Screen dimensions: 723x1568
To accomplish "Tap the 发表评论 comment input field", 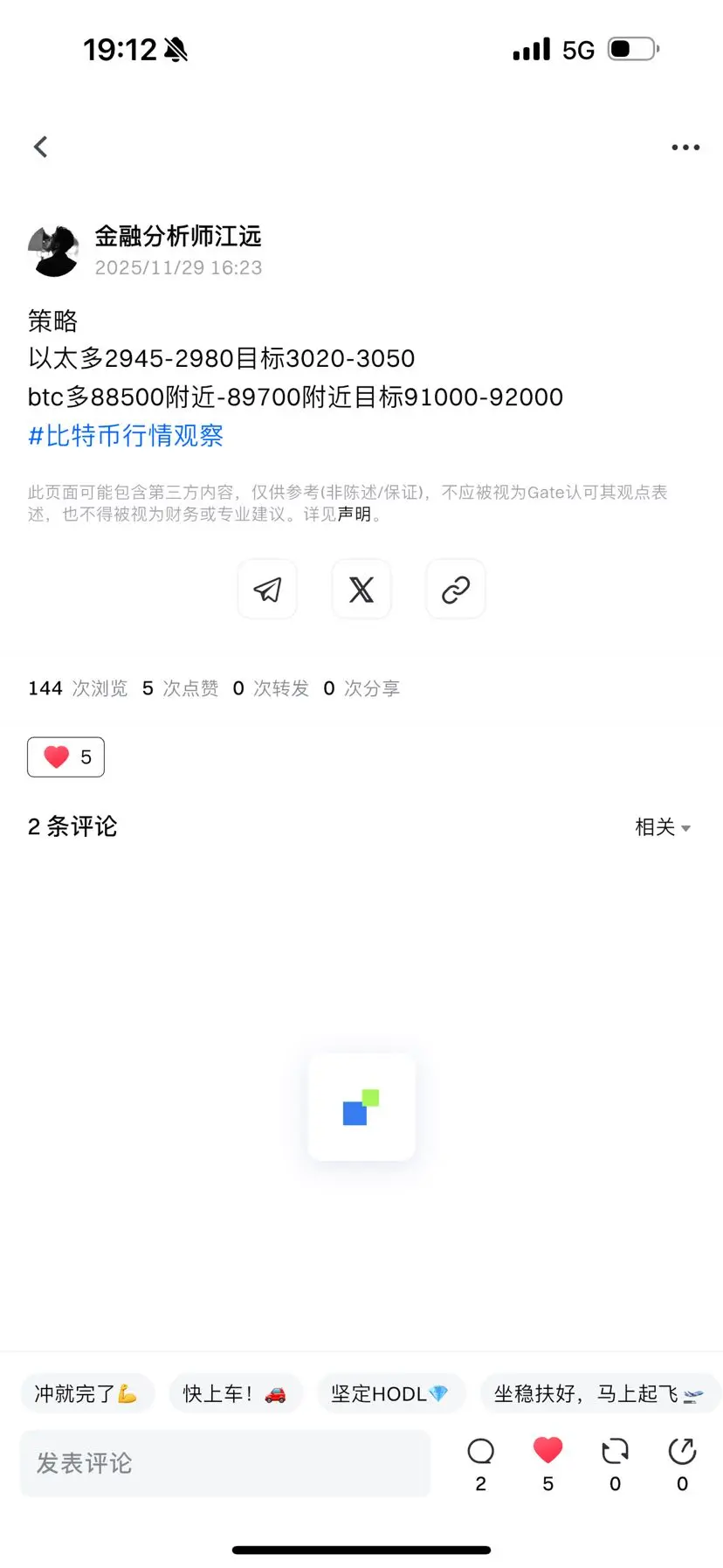I will pyautogui.click(x=224, y=1463).
